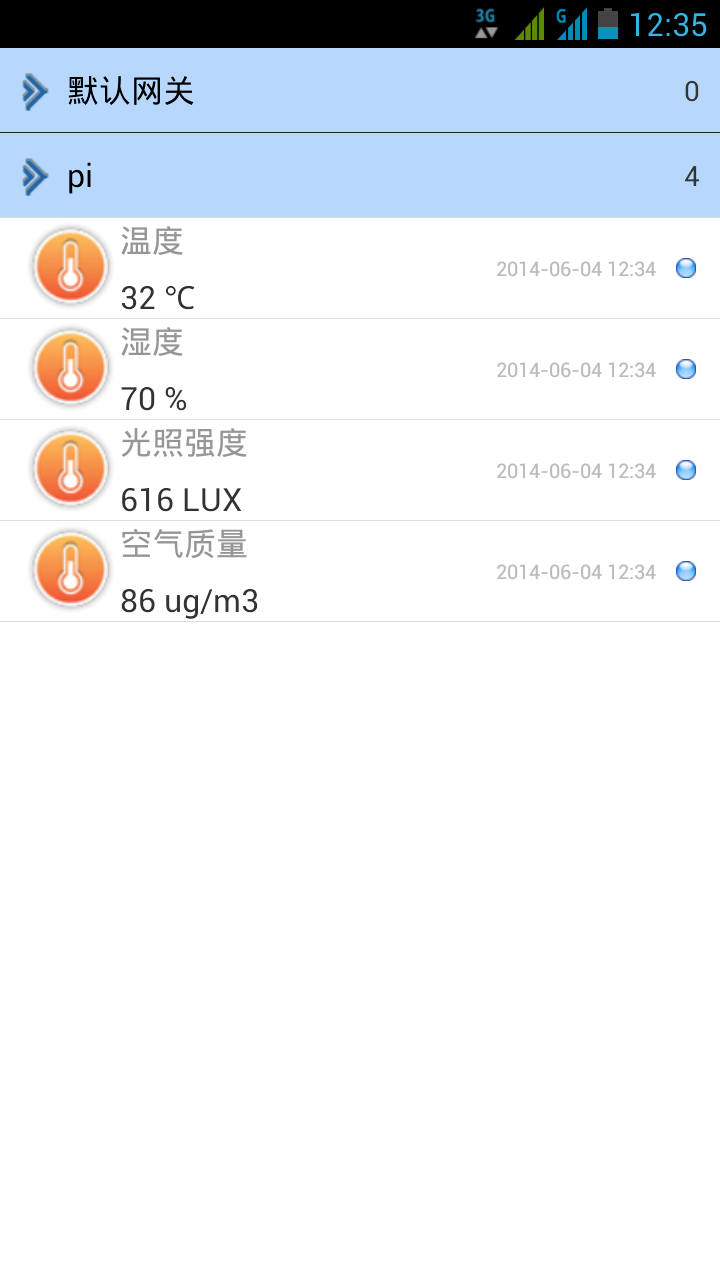Expand the 默认网关 group

point(360,90)
